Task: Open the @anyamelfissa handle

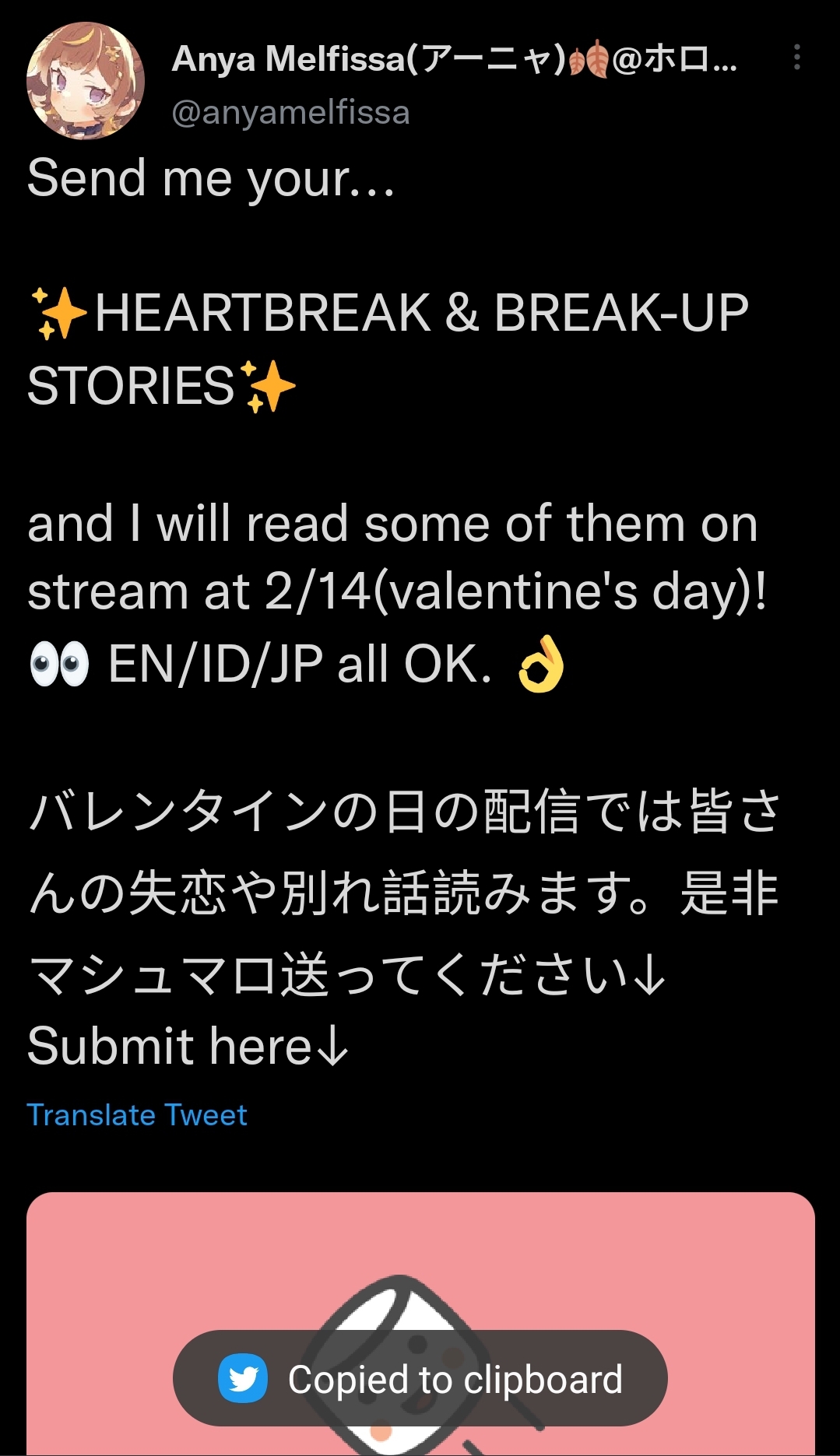Action: 290,113
